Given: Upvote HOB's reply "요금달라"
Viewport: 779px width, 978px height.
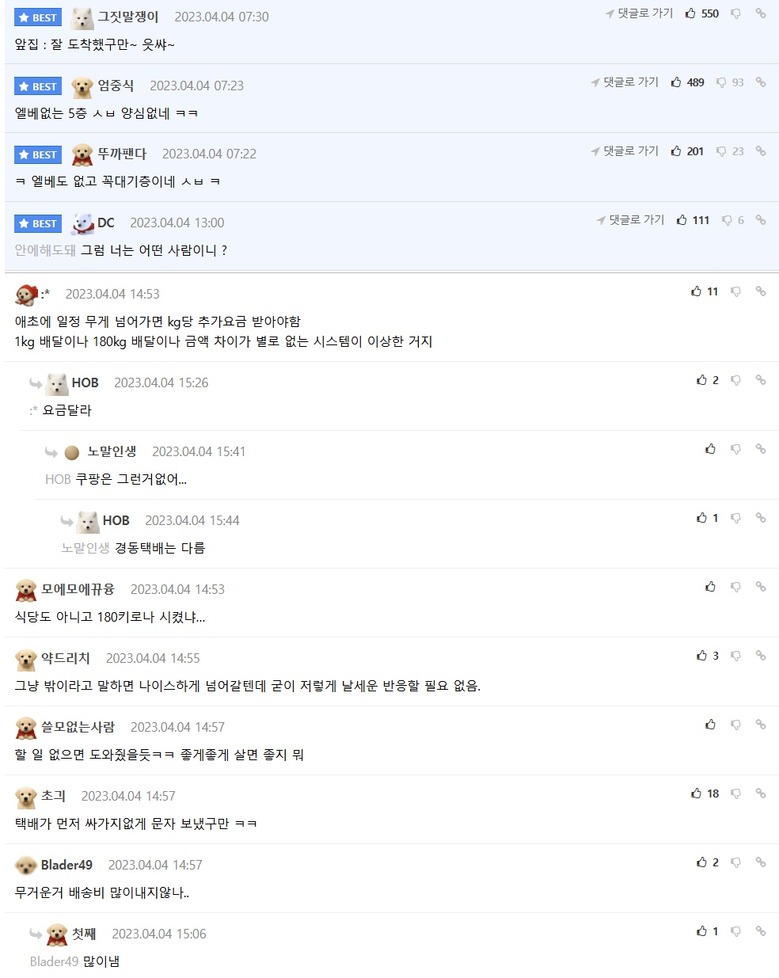Looking at the screenshot, I should coord(701,381).
